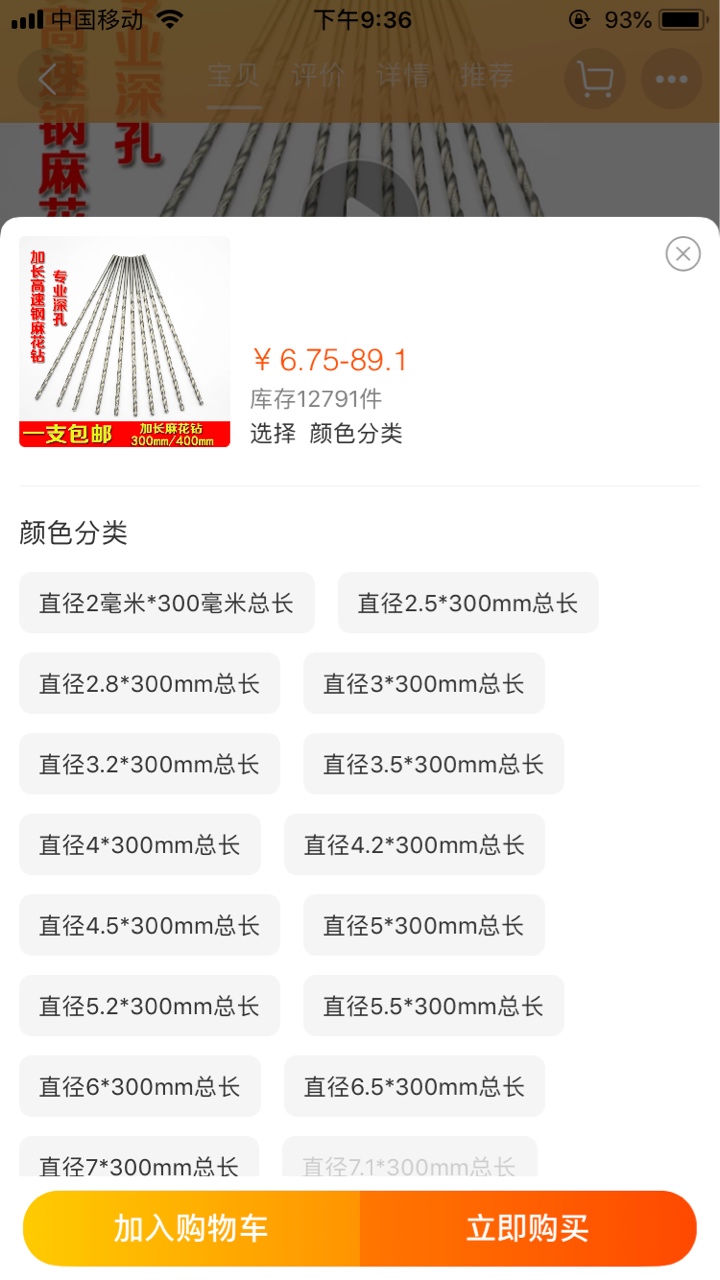720x1280 pixels.
Task: Select 直径2毫米*300毫米总长 option
Action: pos(167,603)
